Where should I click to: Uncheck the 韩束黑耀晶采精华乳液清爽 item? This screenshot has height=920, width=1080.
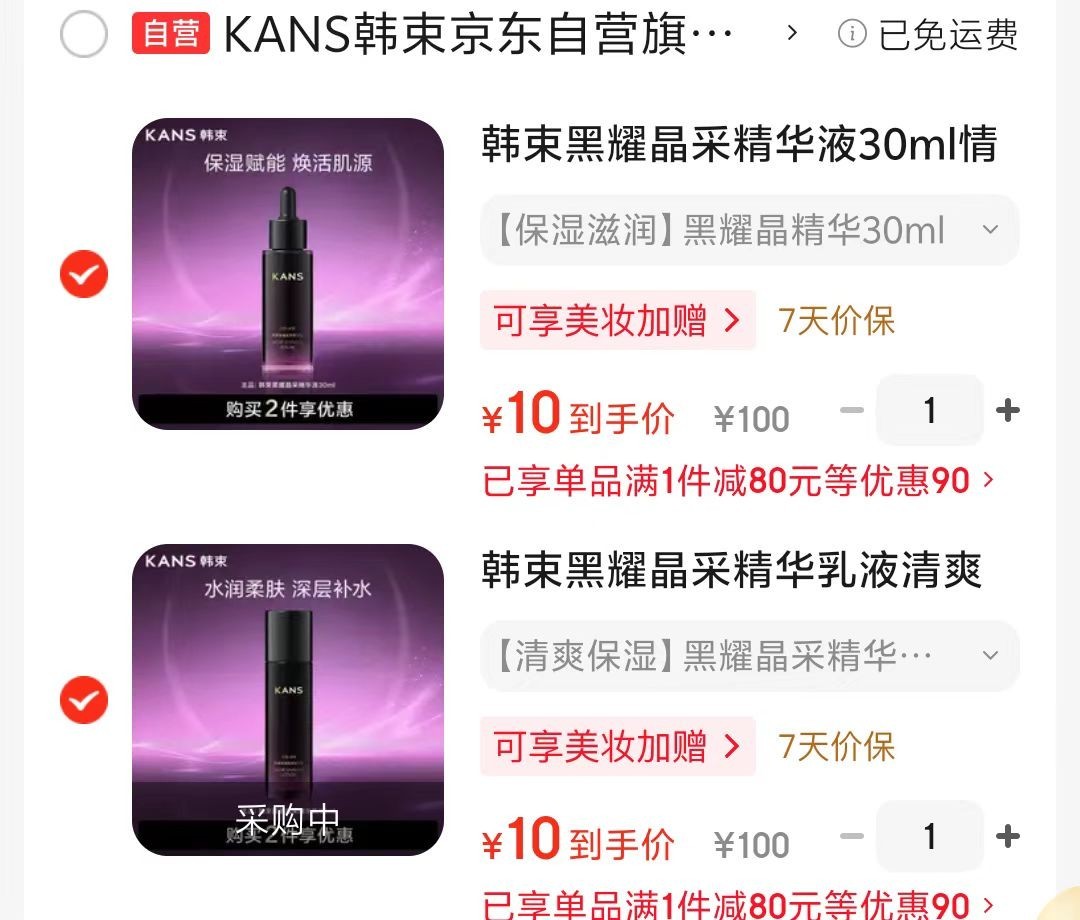(84, 700)
